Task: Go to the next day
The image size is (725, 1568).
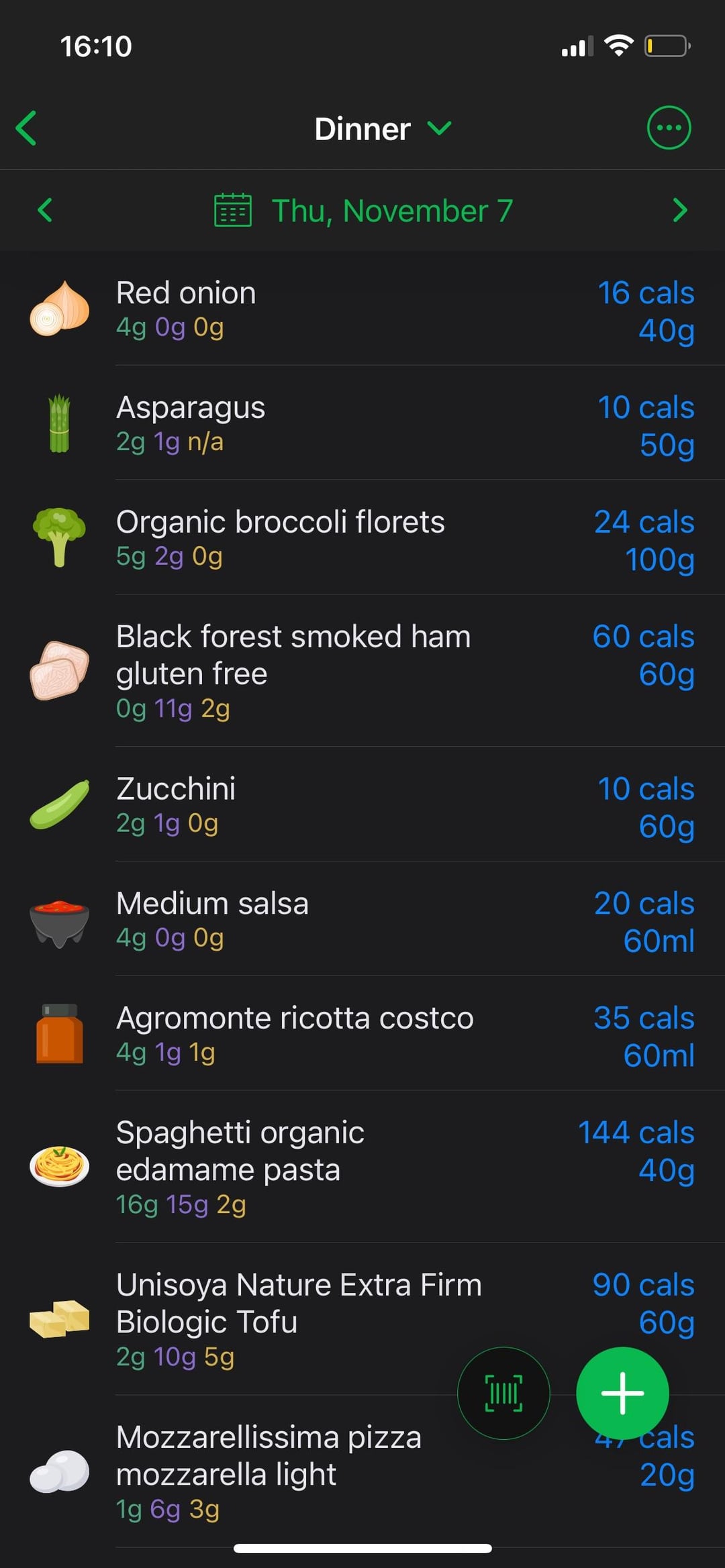Action: (x=680, y=210)
